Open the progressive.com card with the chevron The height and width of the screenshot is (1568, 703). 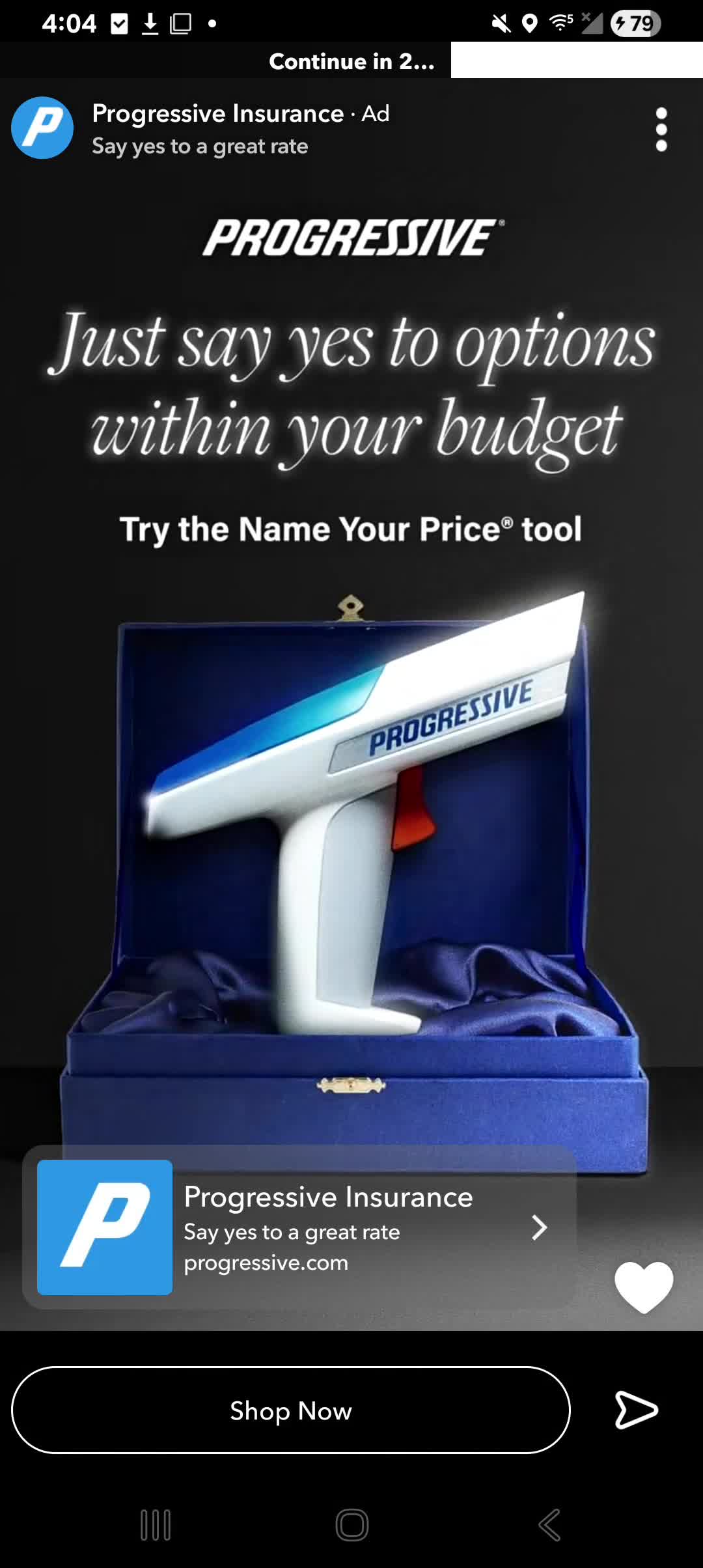(x=299, y=1227)
